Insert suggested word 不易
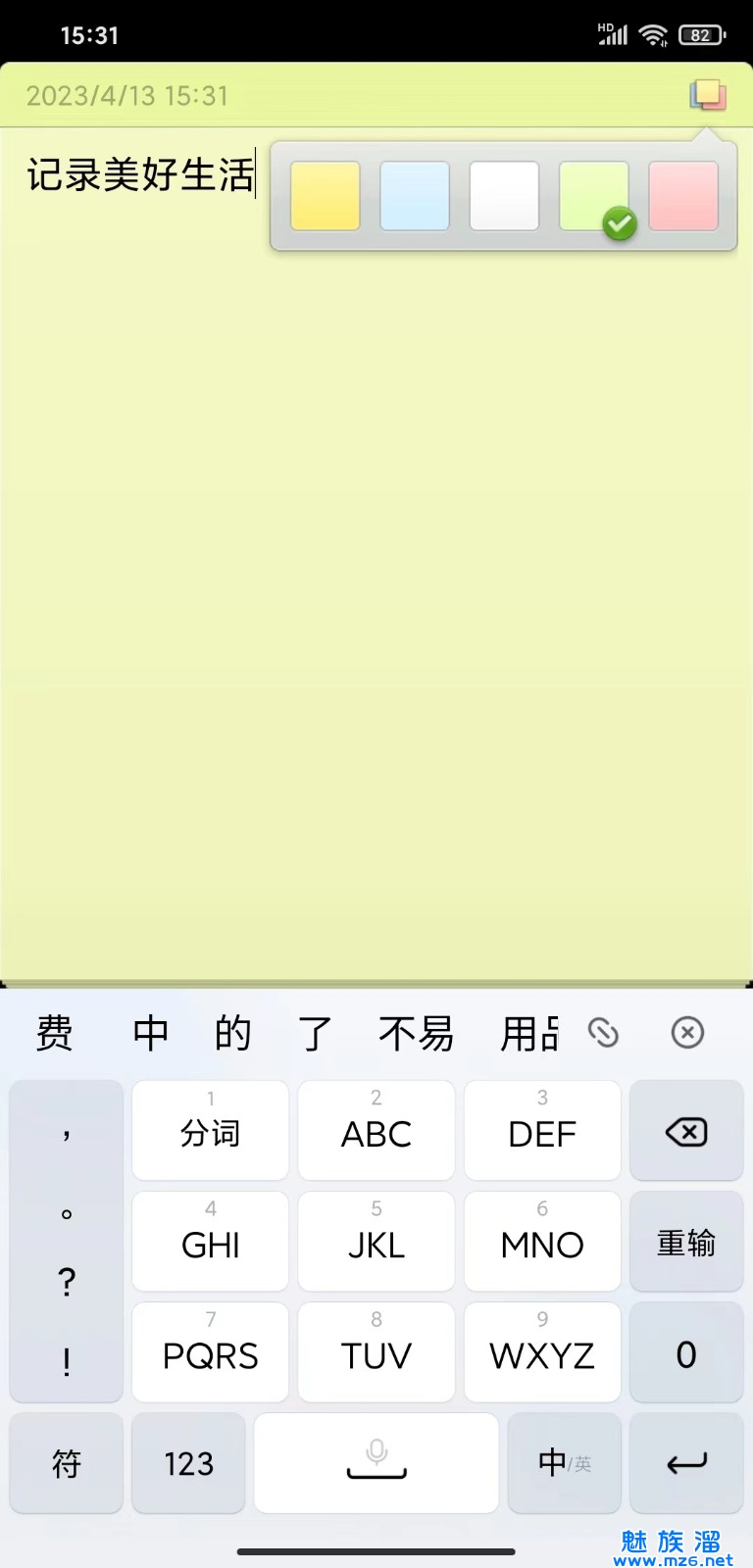Viewport: 753px width, 1568px height. tap(417, 1033)
